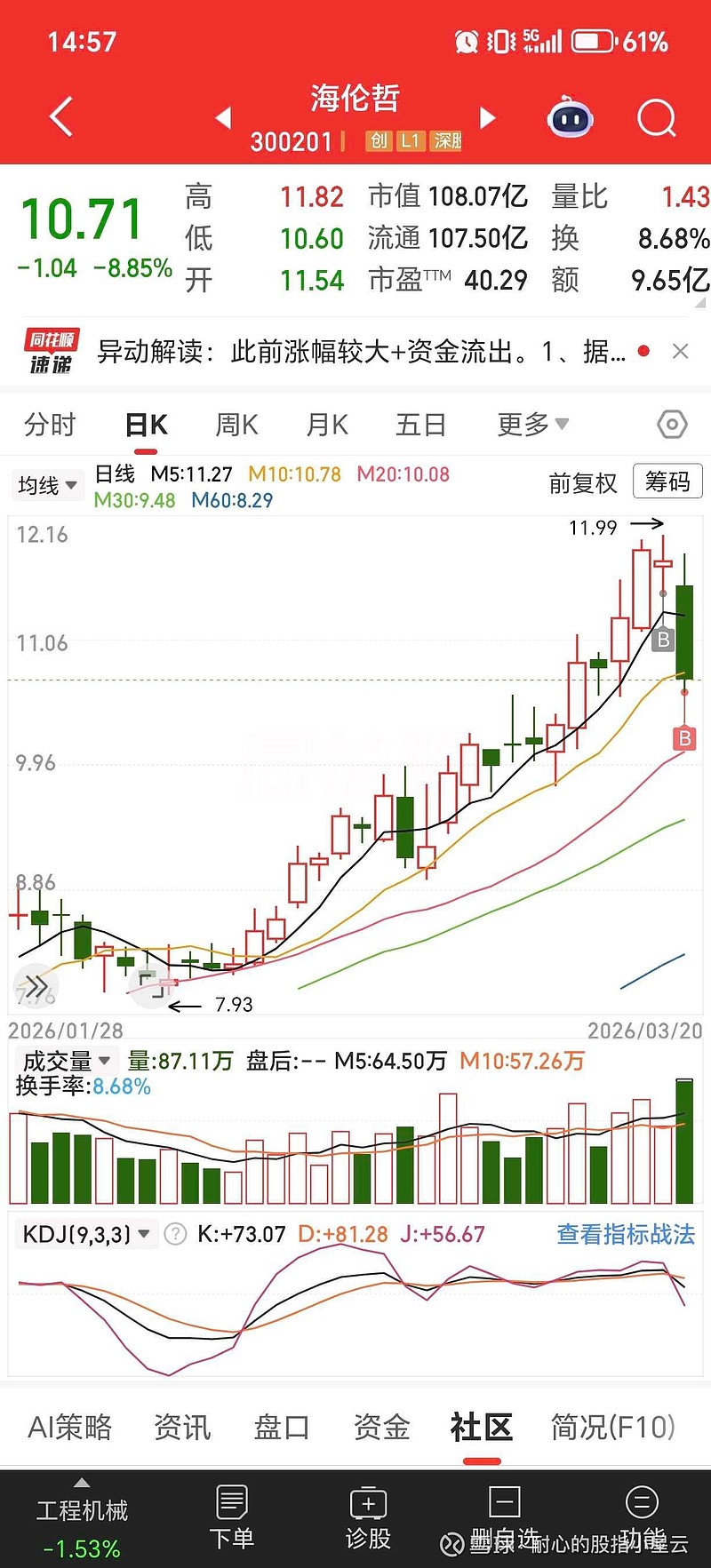Dismiss the 异动解读 news banner
The height and width of the screenshot is (1568, 711).
[x=681, y=352]
